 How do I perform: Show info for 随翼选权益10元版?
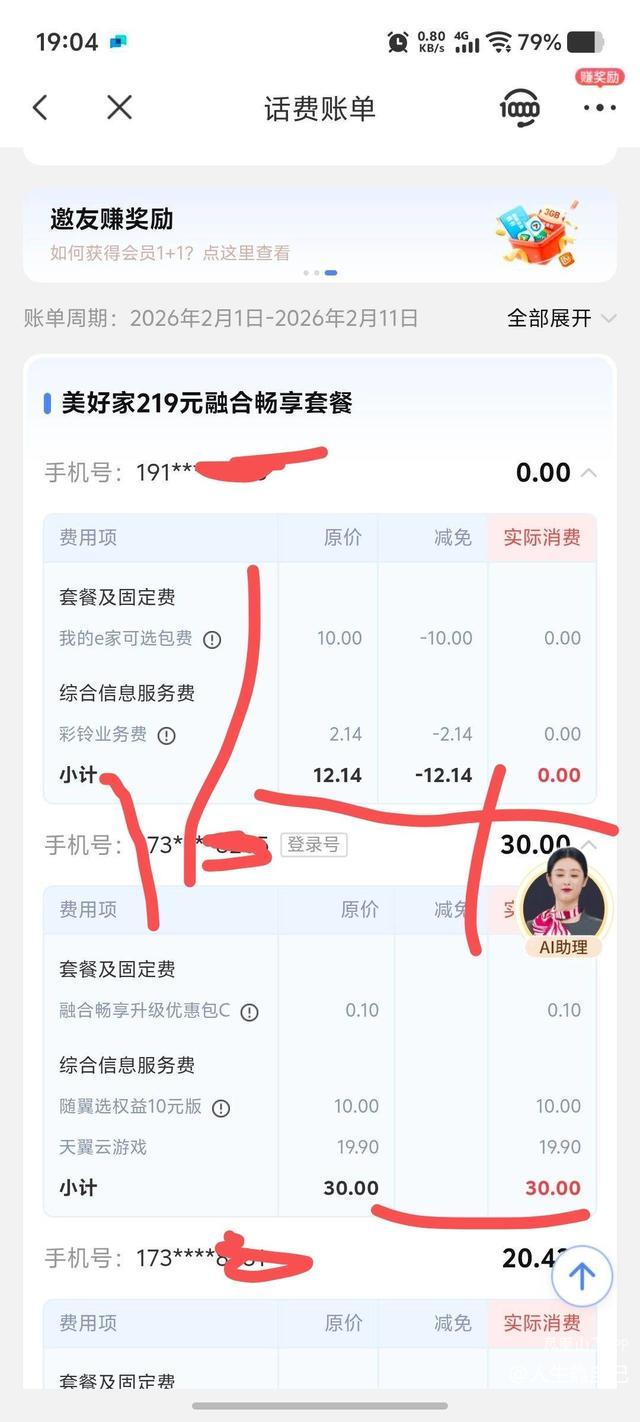(x=222, y=1107)
